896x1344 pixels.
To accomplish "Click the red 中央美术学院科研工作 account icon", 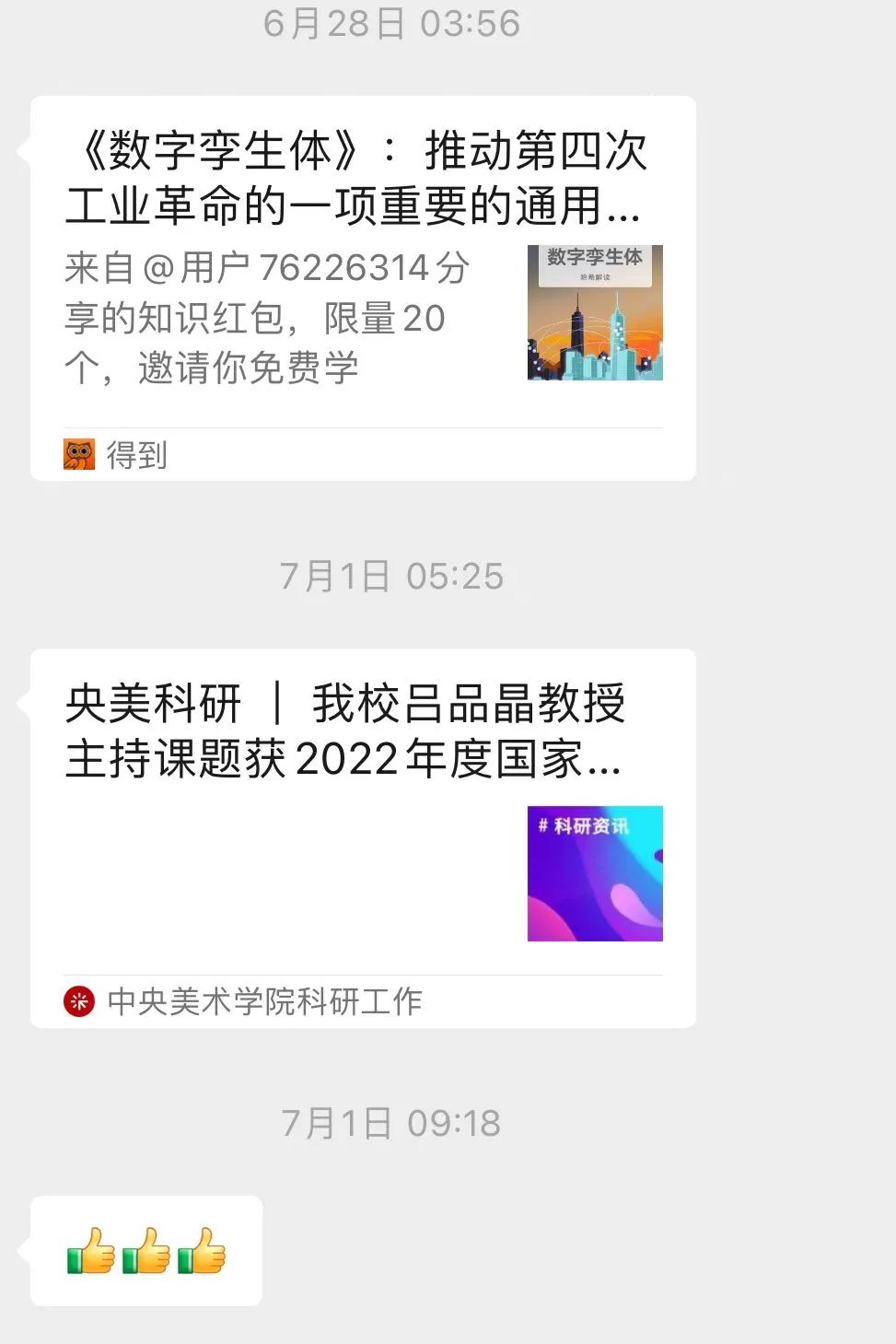I will tap(79, 1001).
